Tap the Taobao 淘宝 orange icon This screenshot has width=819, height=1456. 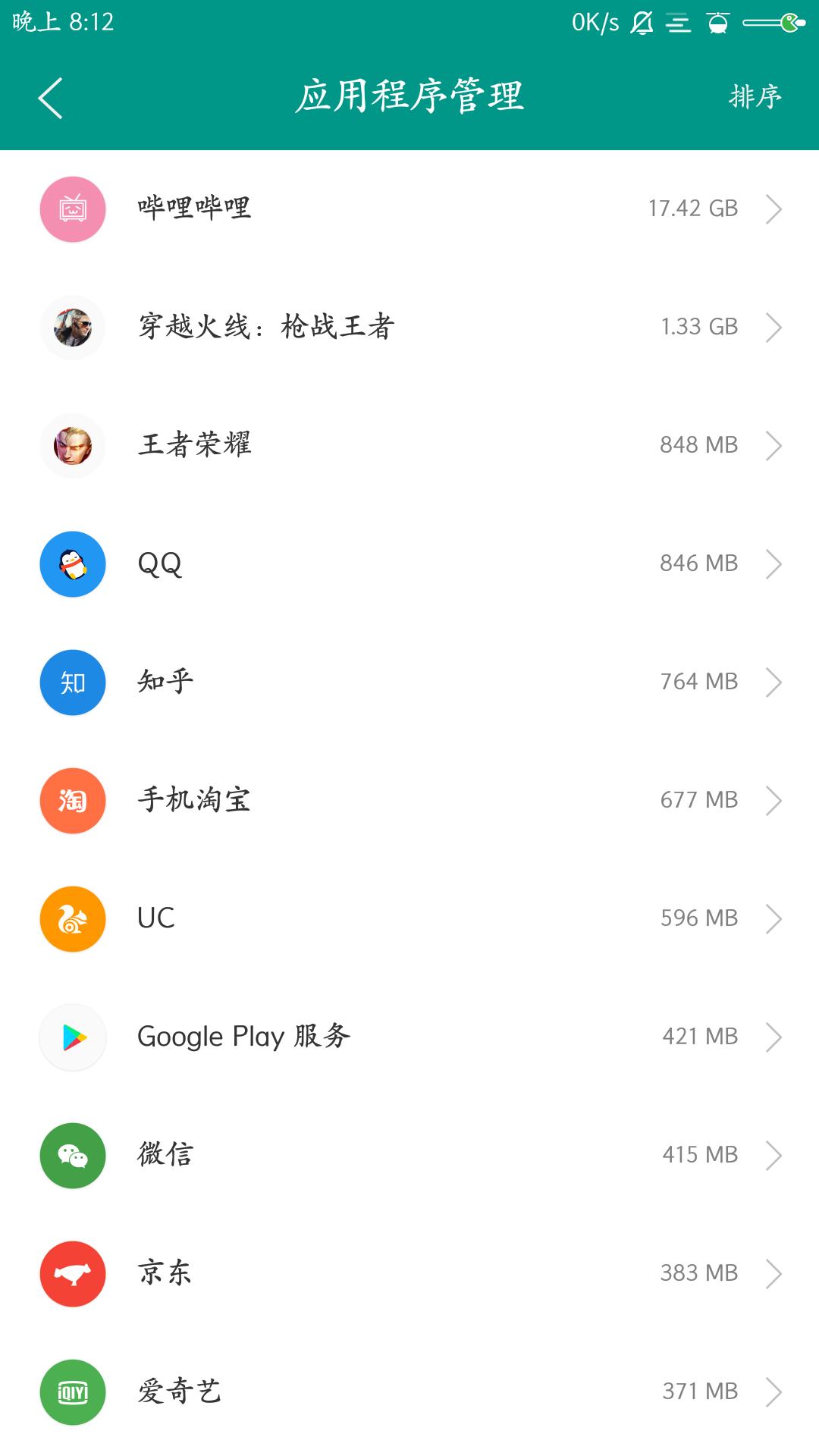[72, 800]
